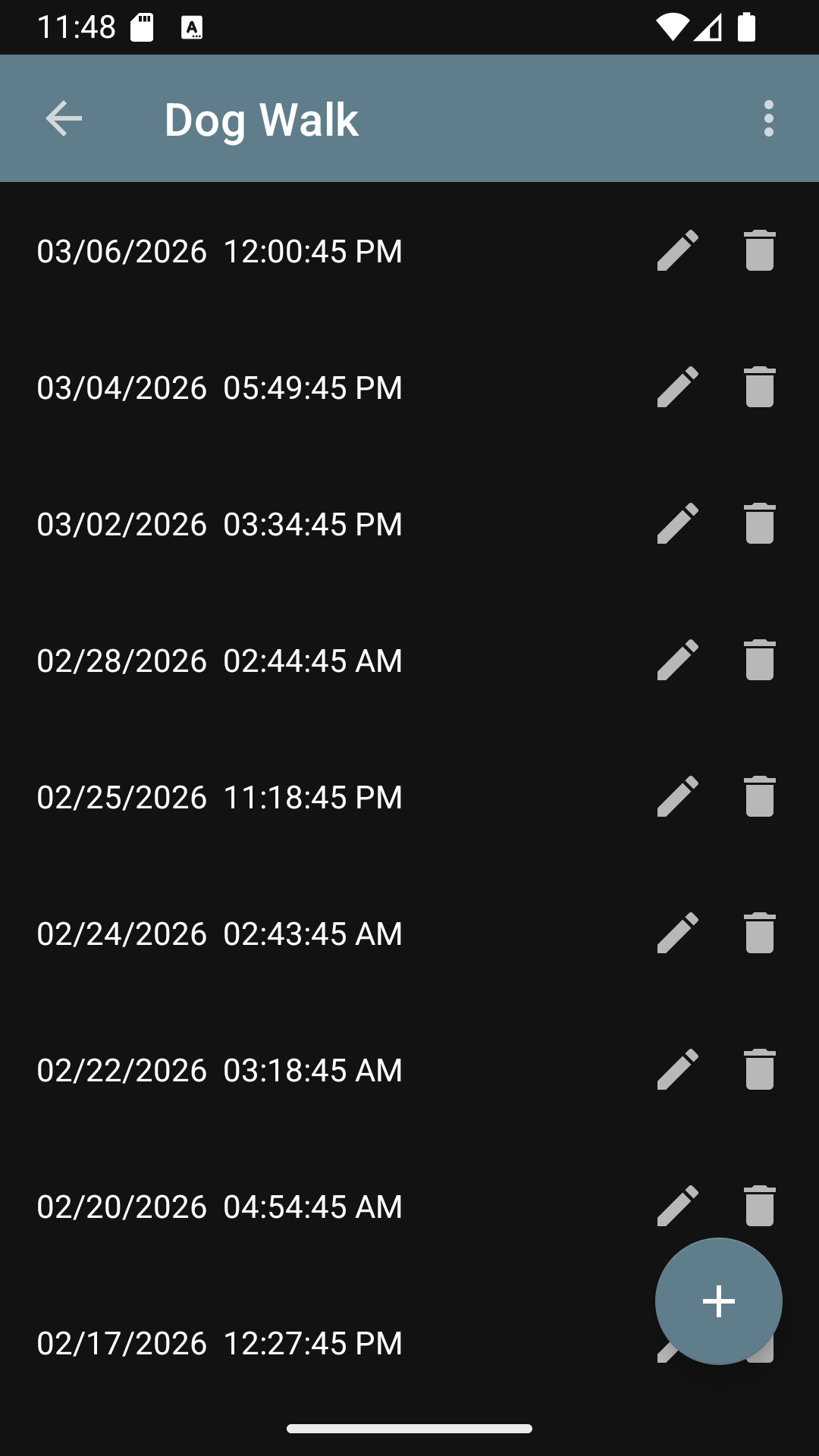Navigate back with the arrow
Screen dimensions: 819x1456
pos(63,118)
